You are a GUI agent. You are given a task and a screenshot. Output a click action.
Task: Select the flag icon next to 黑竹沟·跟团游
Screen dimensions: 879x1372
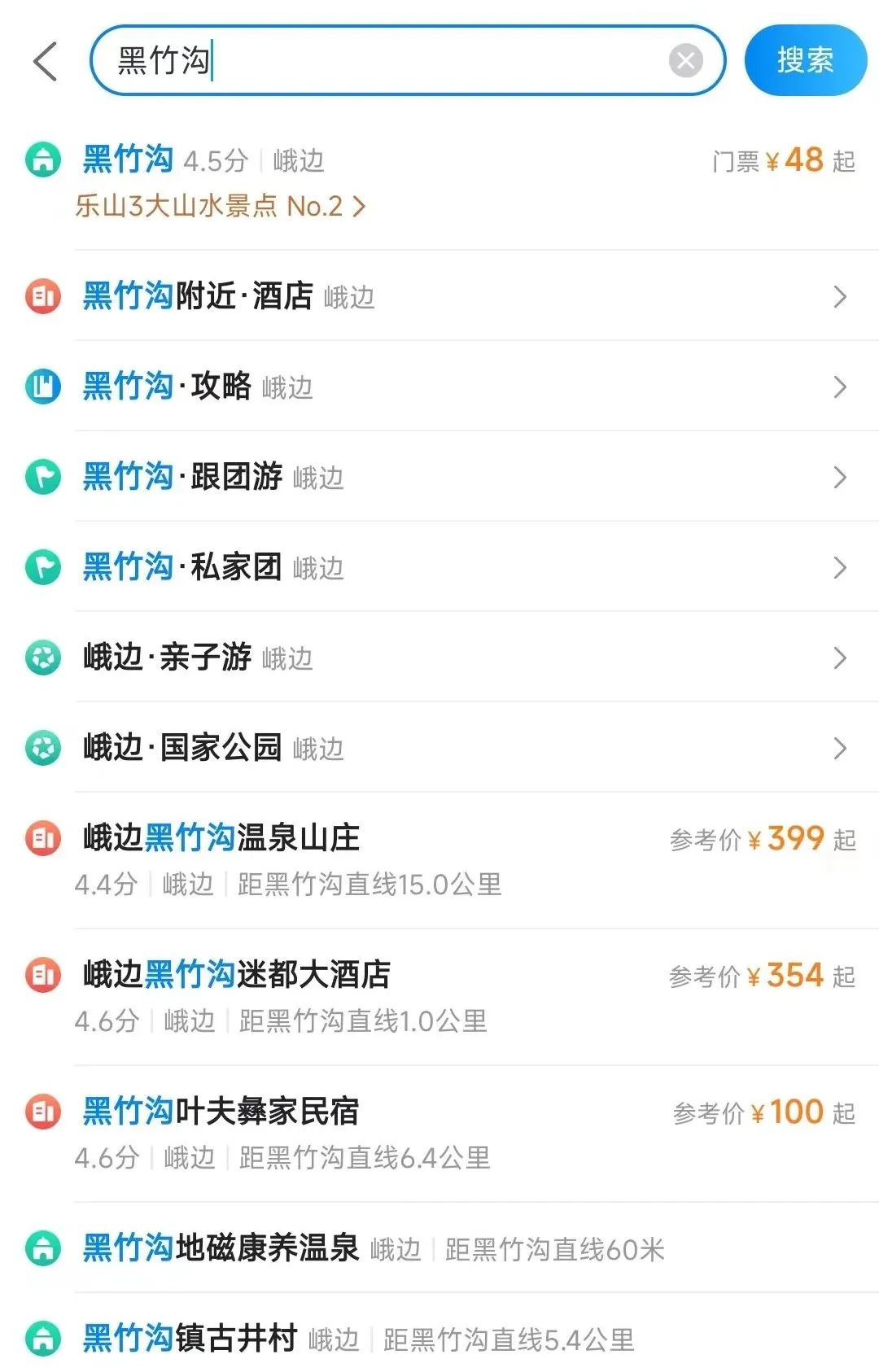click(42, 478)
